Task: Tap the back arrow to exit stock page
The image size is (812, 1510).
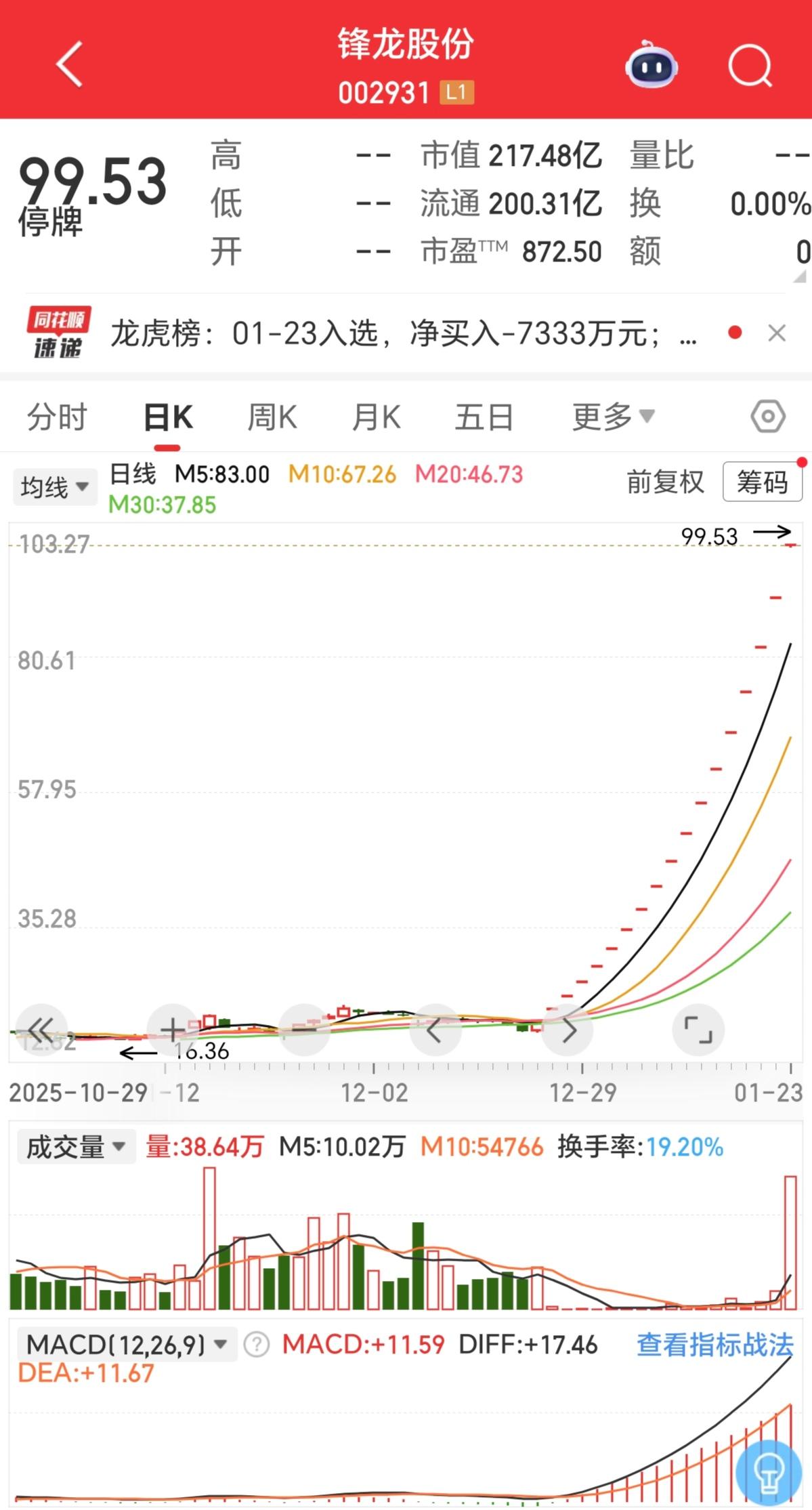Action: click(68, 66)
